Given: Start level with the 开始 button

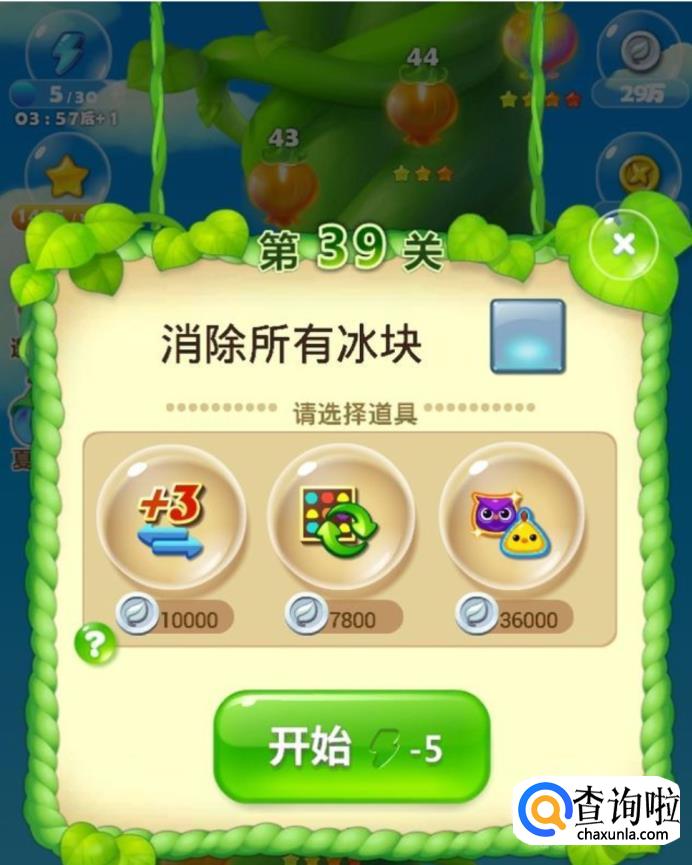Looking at the screenshot, I should (353, 746).
